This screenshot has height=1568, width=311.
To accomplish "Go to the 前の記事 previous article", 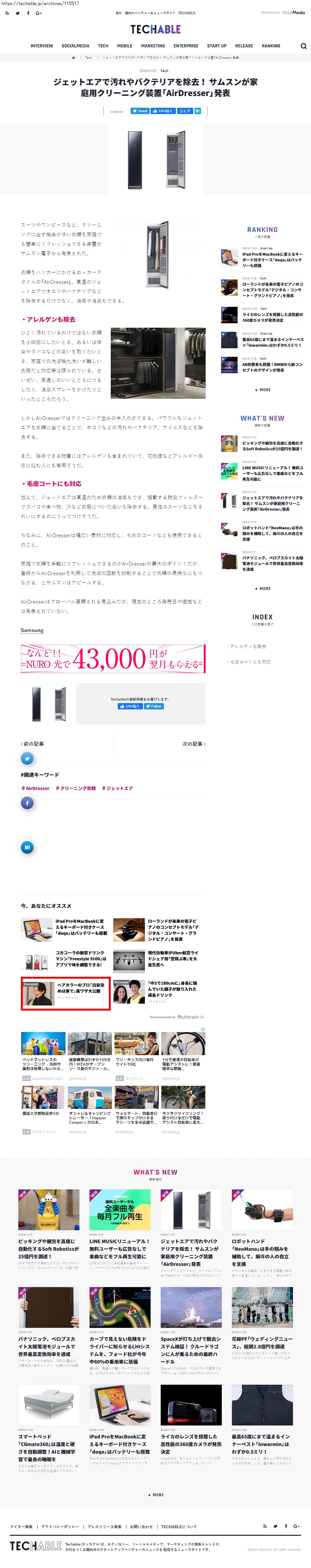I will coord(32,744).
